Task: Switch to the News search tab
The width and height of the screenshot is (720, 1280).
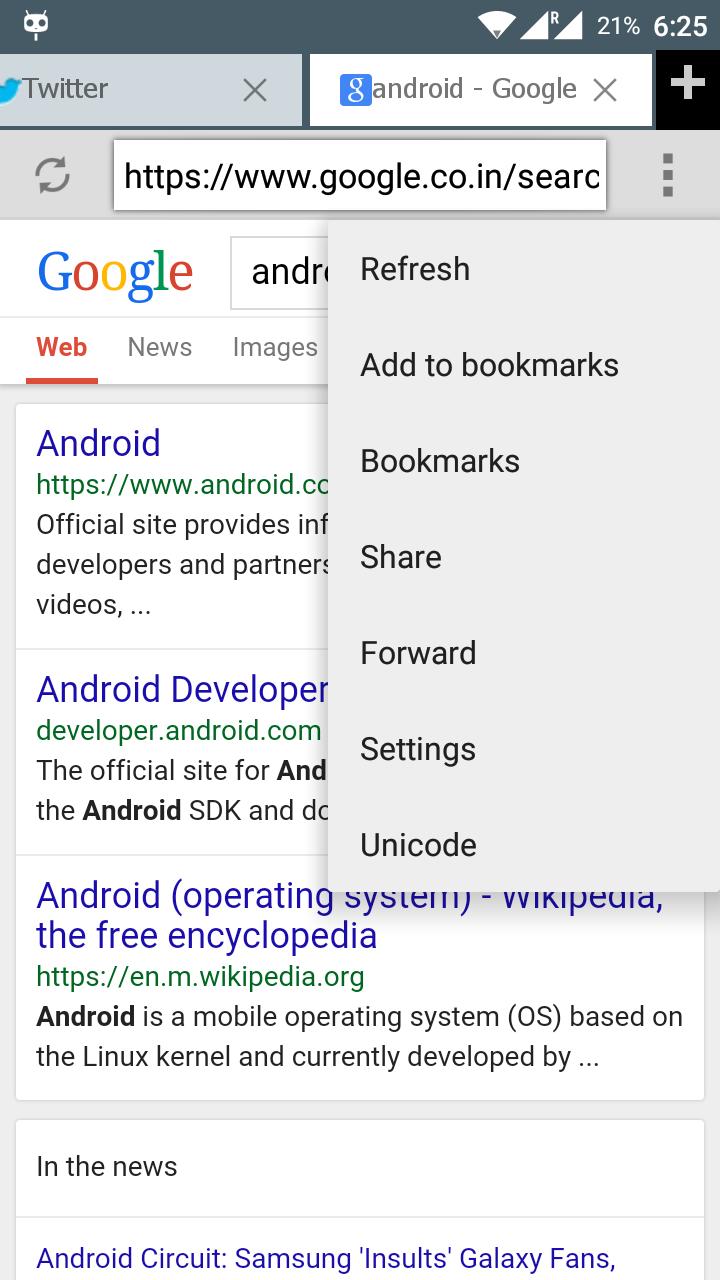Action: coord(159,347)
